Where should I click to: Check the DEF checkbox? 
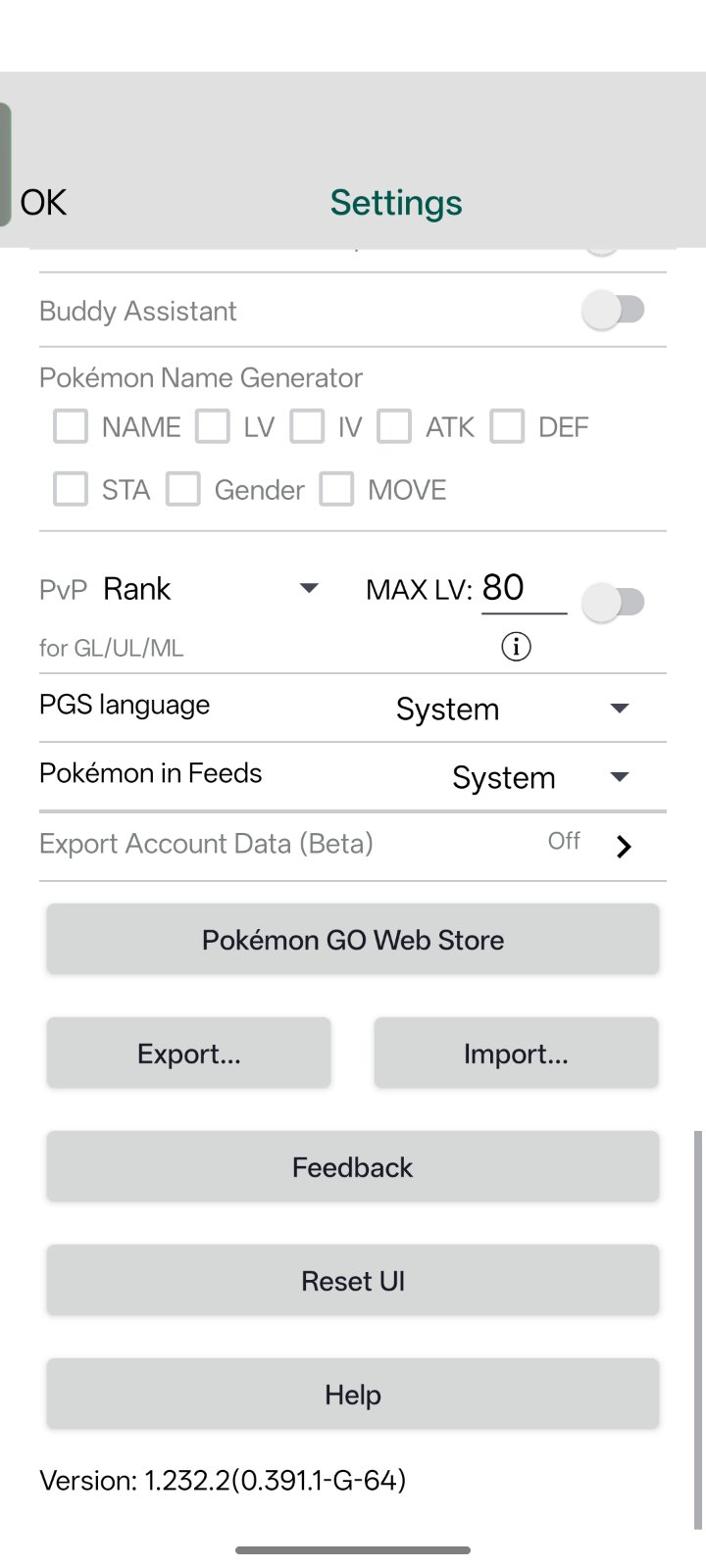coord(507,427)
